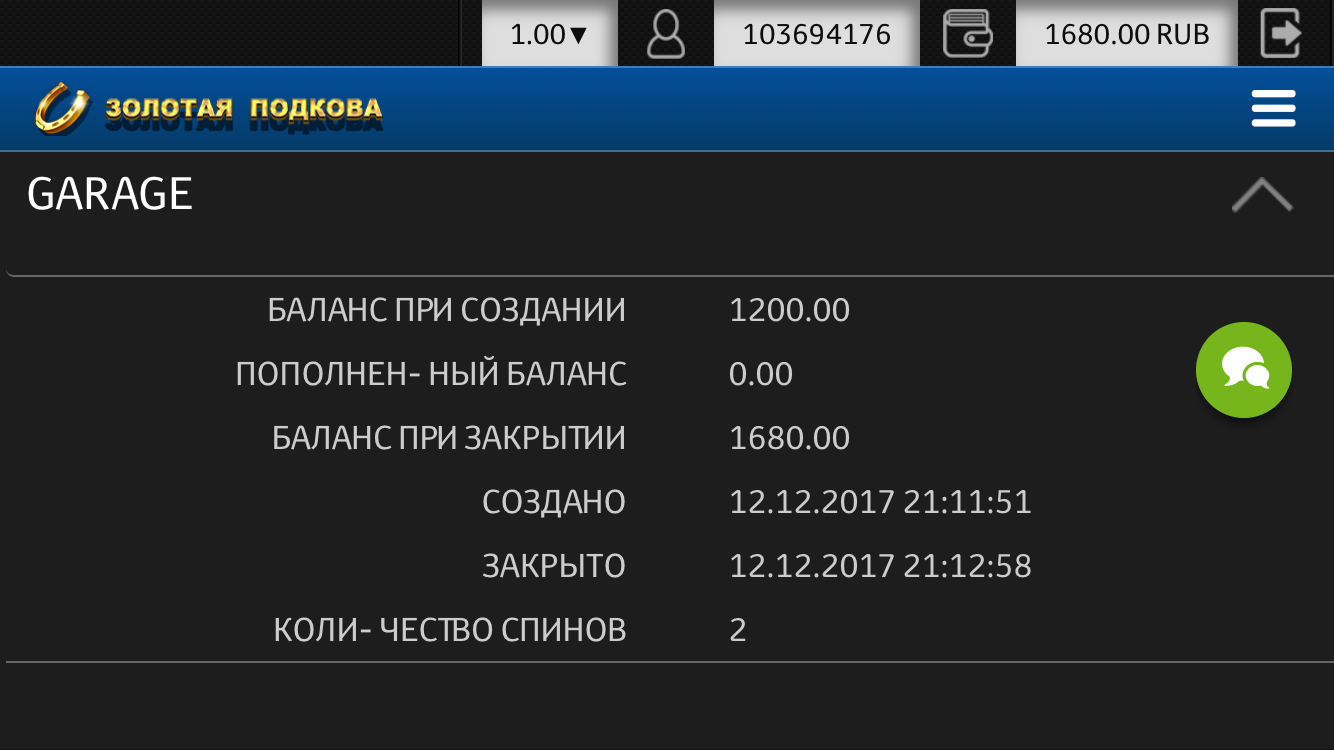Open the wallet icon

coord(967,35)
